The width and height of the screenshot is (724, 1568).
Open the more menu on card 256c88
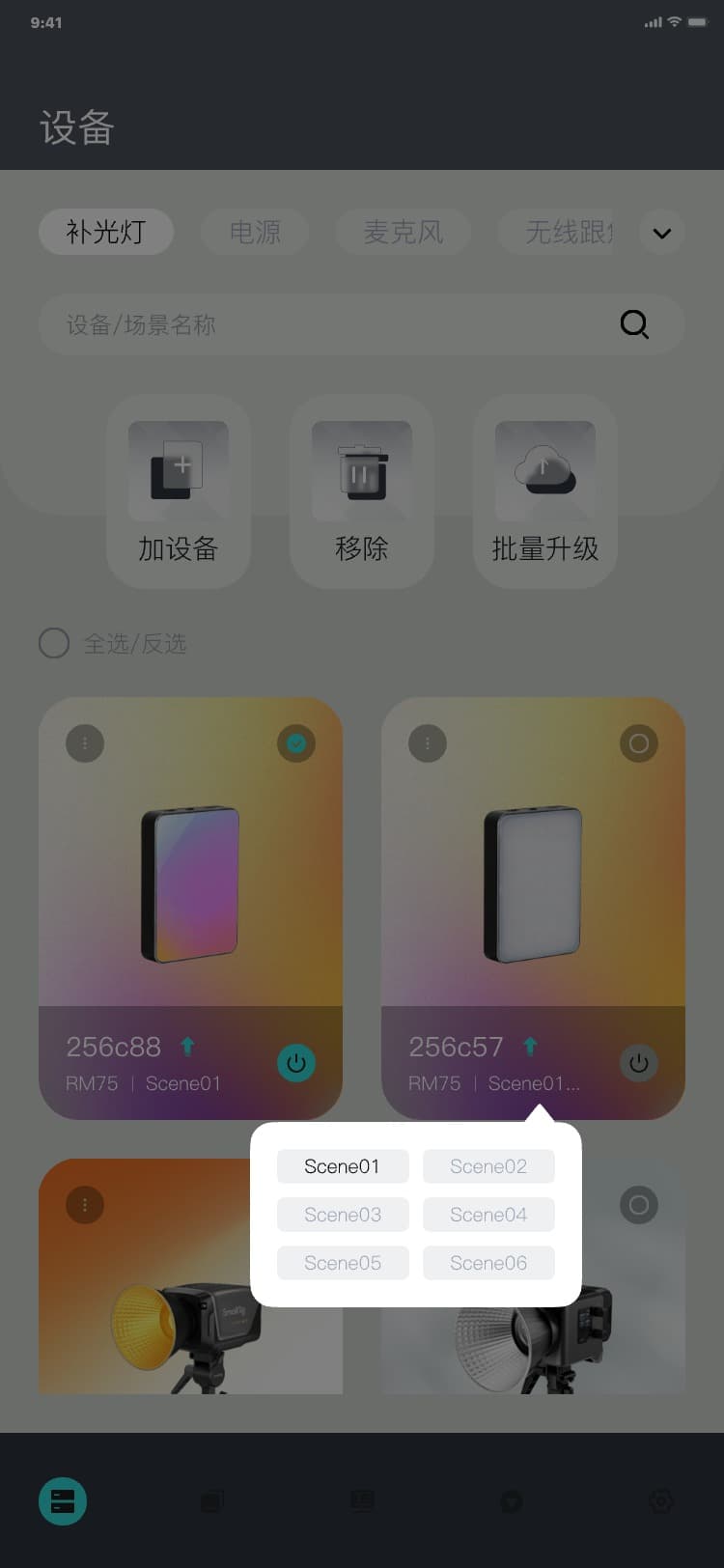(85, 743)
